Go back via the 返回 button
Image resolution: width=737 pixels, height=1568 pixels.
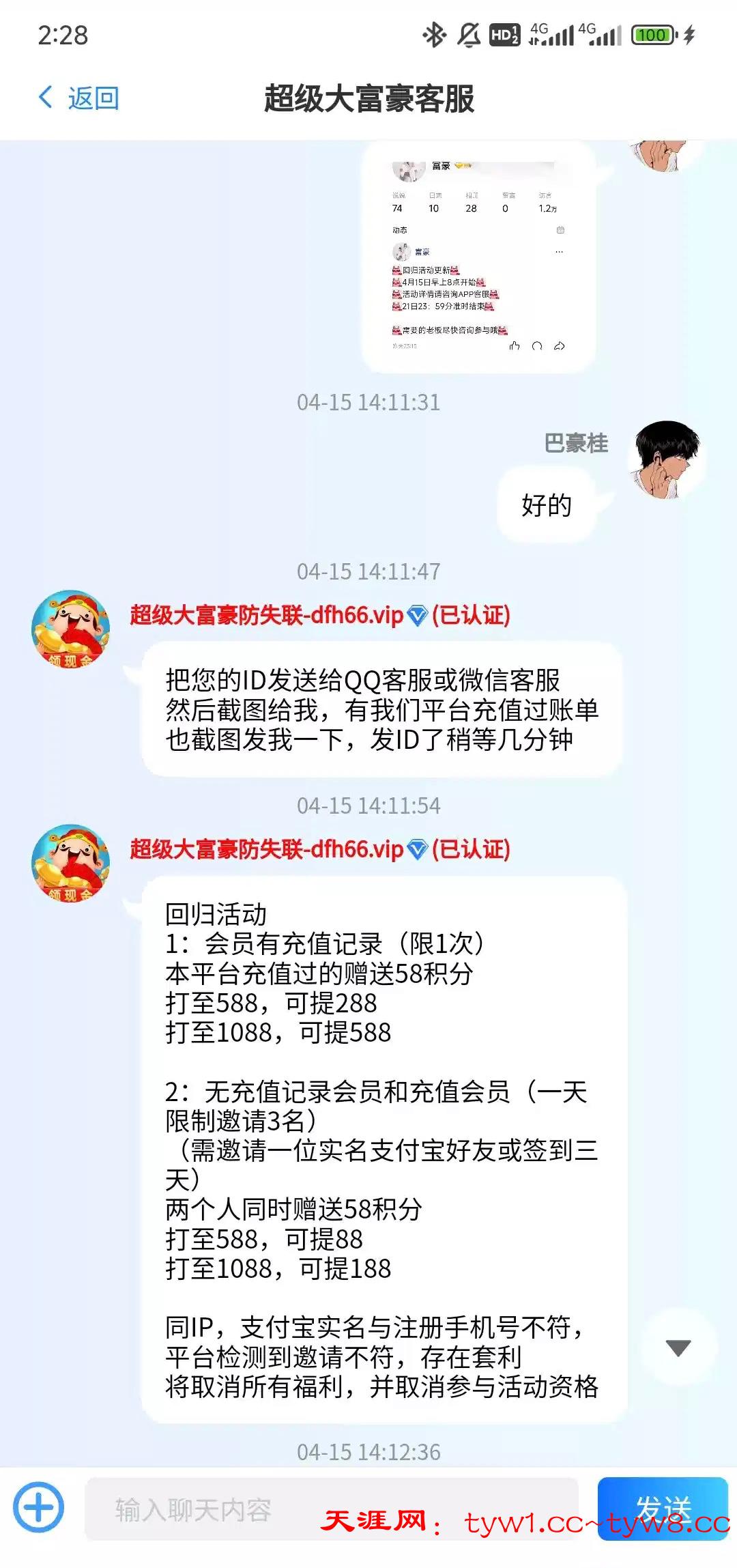point(79,98)
